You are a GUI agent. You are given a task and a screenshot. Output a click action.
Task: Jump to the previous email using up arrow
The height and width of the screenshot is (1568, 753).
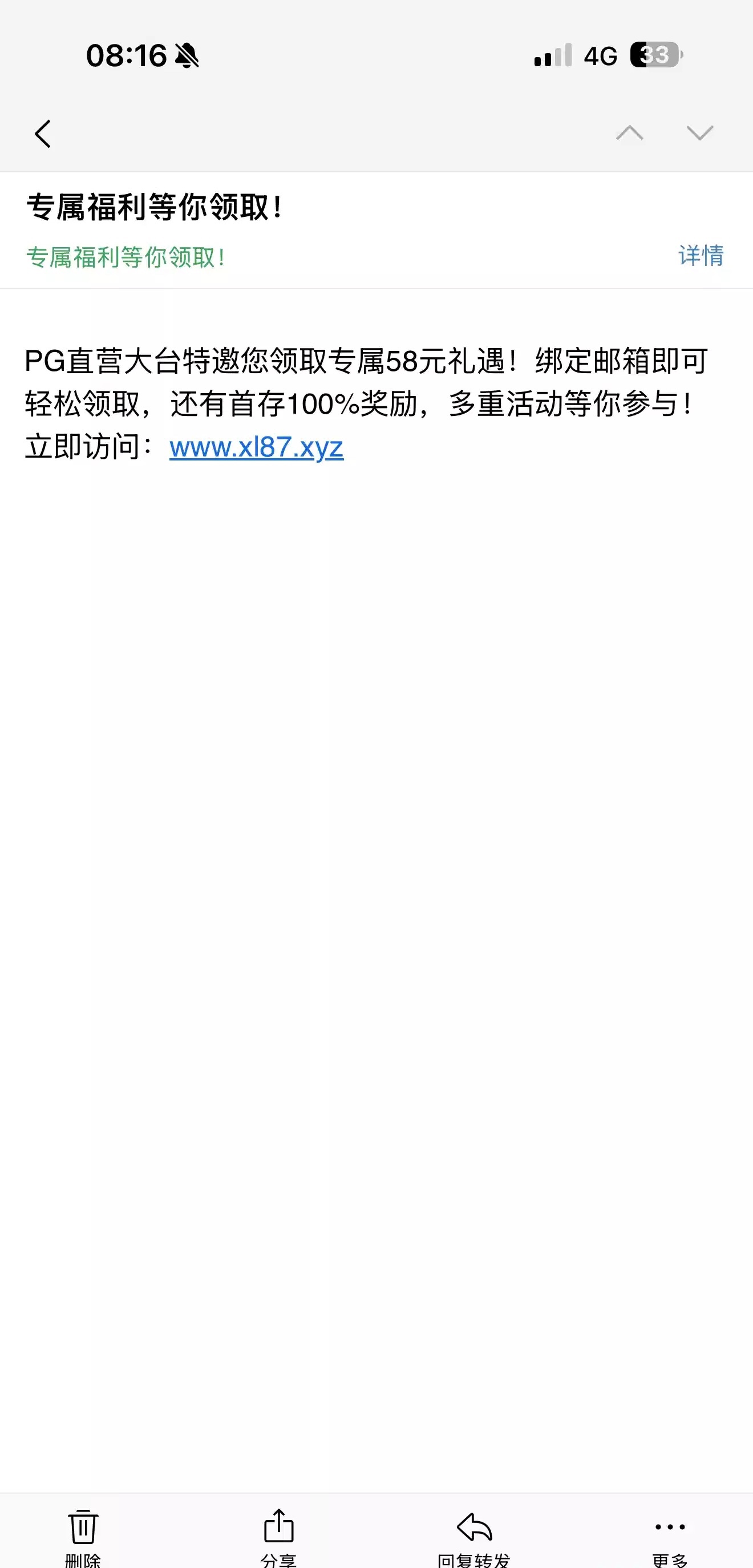[629, 133]
